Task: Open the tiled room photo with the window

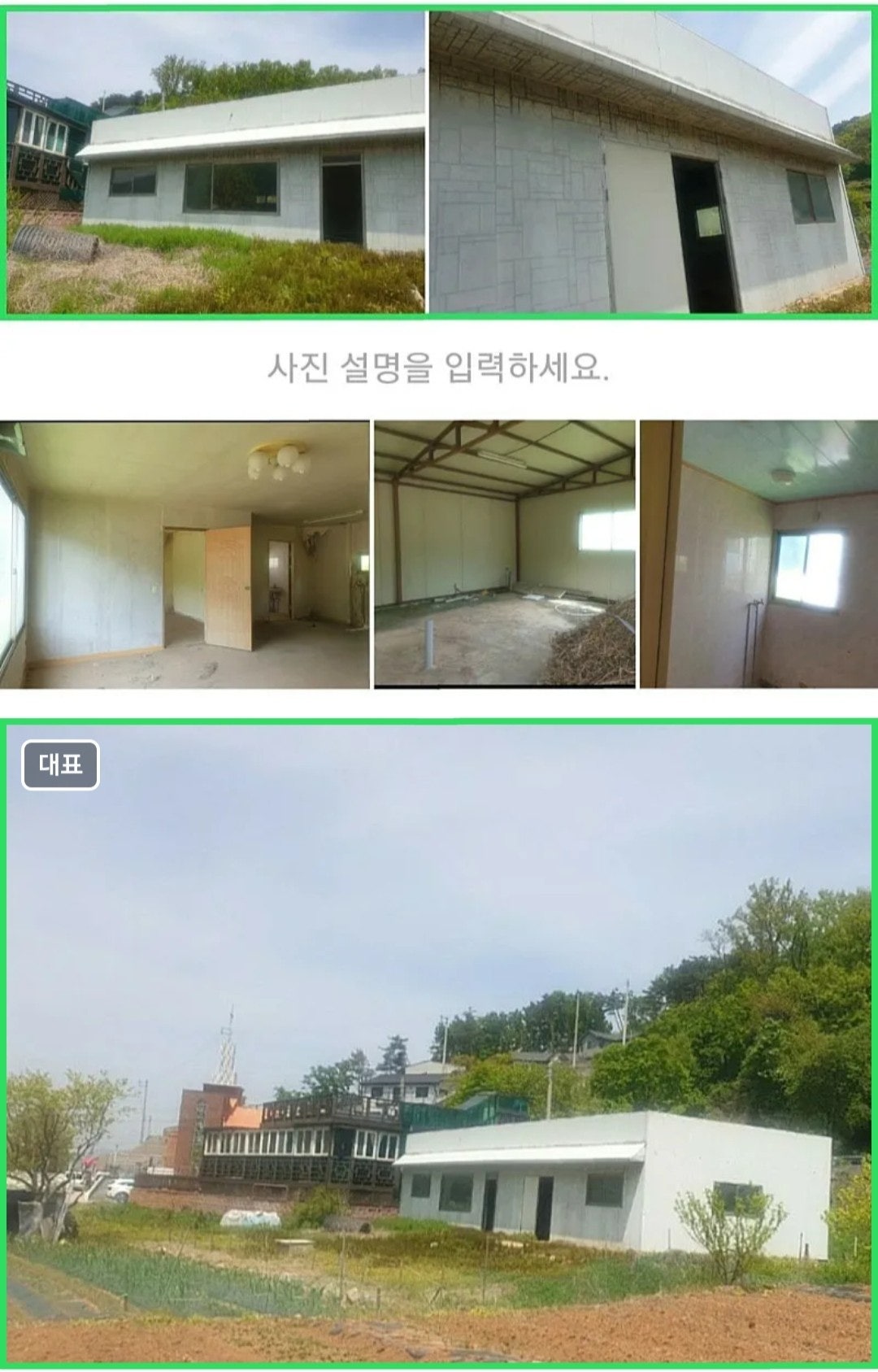Action: tap(758, 555)
